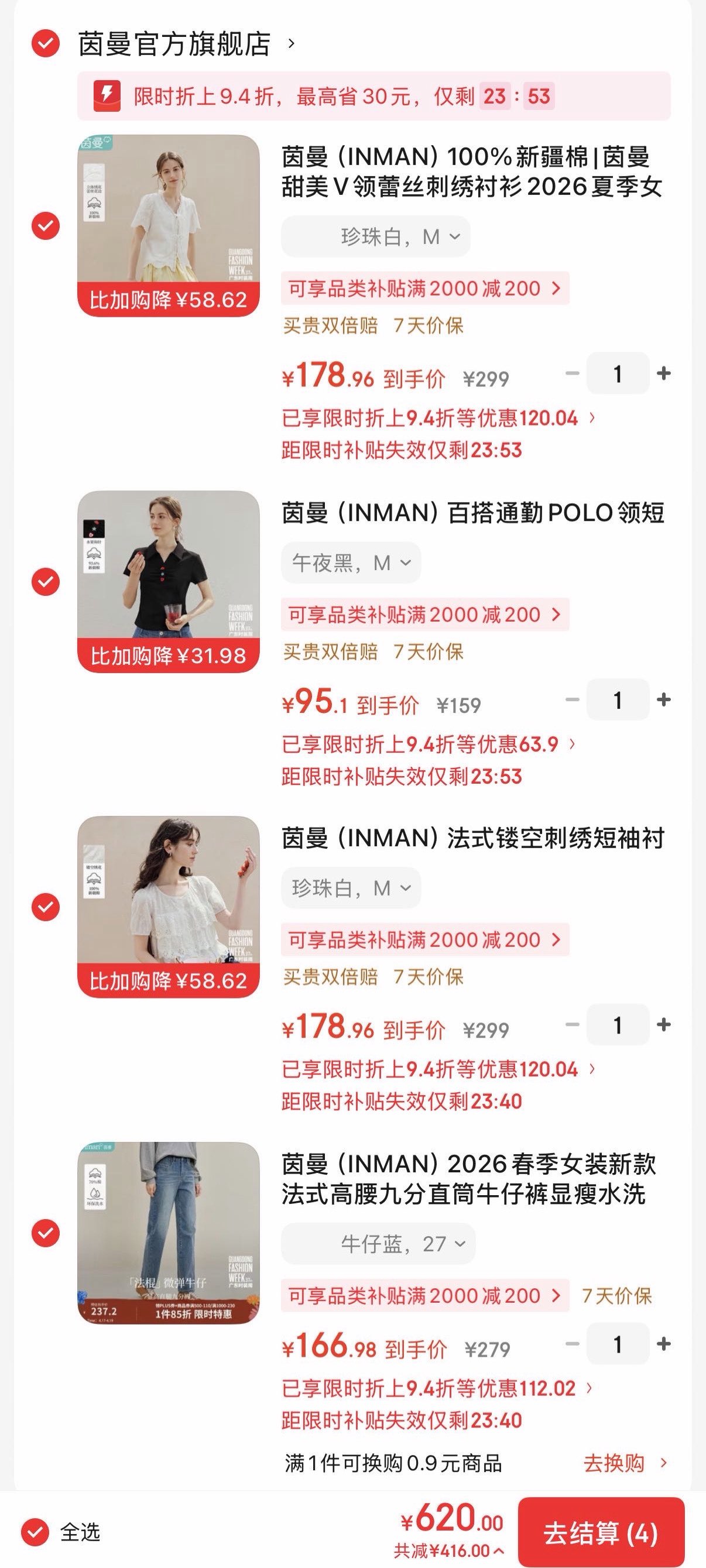
Task: Deselect the 法式镂空刺绣短袖衬 item
Action: point(46,907)
